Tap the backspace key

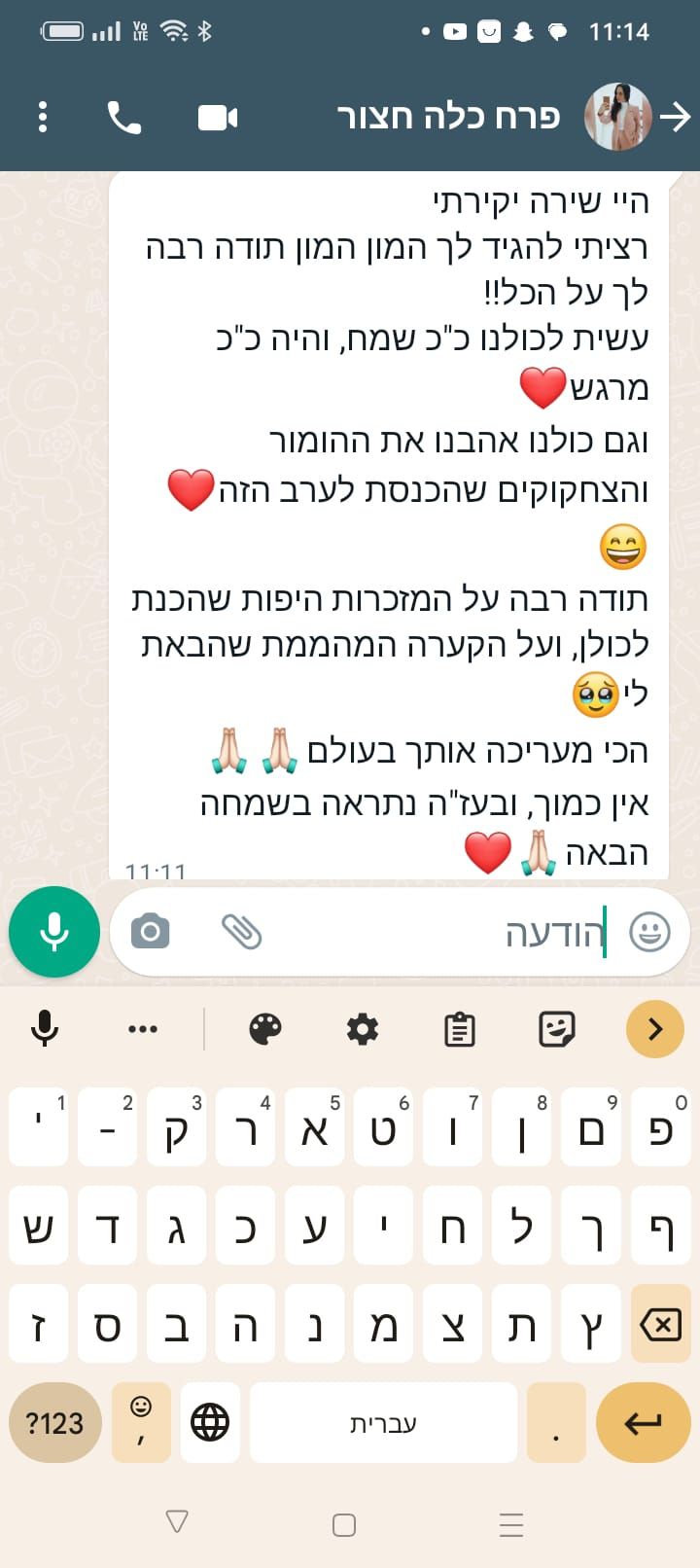pyautogui.click(x=661, y=1324)
